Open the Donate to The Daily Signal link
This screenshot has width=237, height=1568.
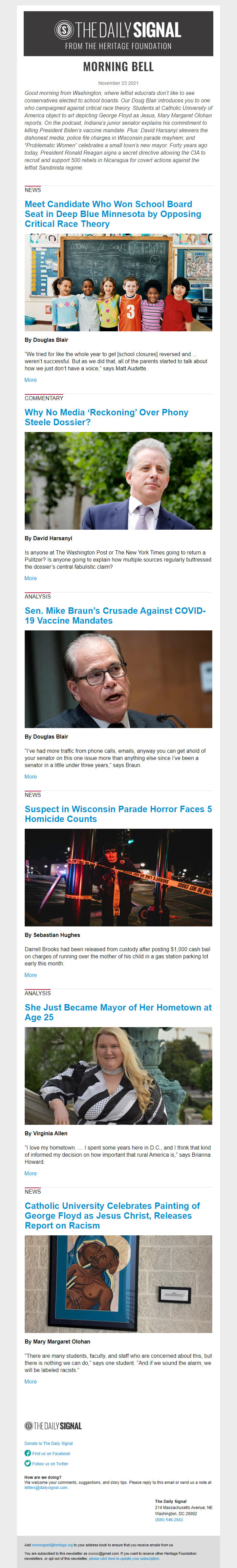(x=49, y=1443)
